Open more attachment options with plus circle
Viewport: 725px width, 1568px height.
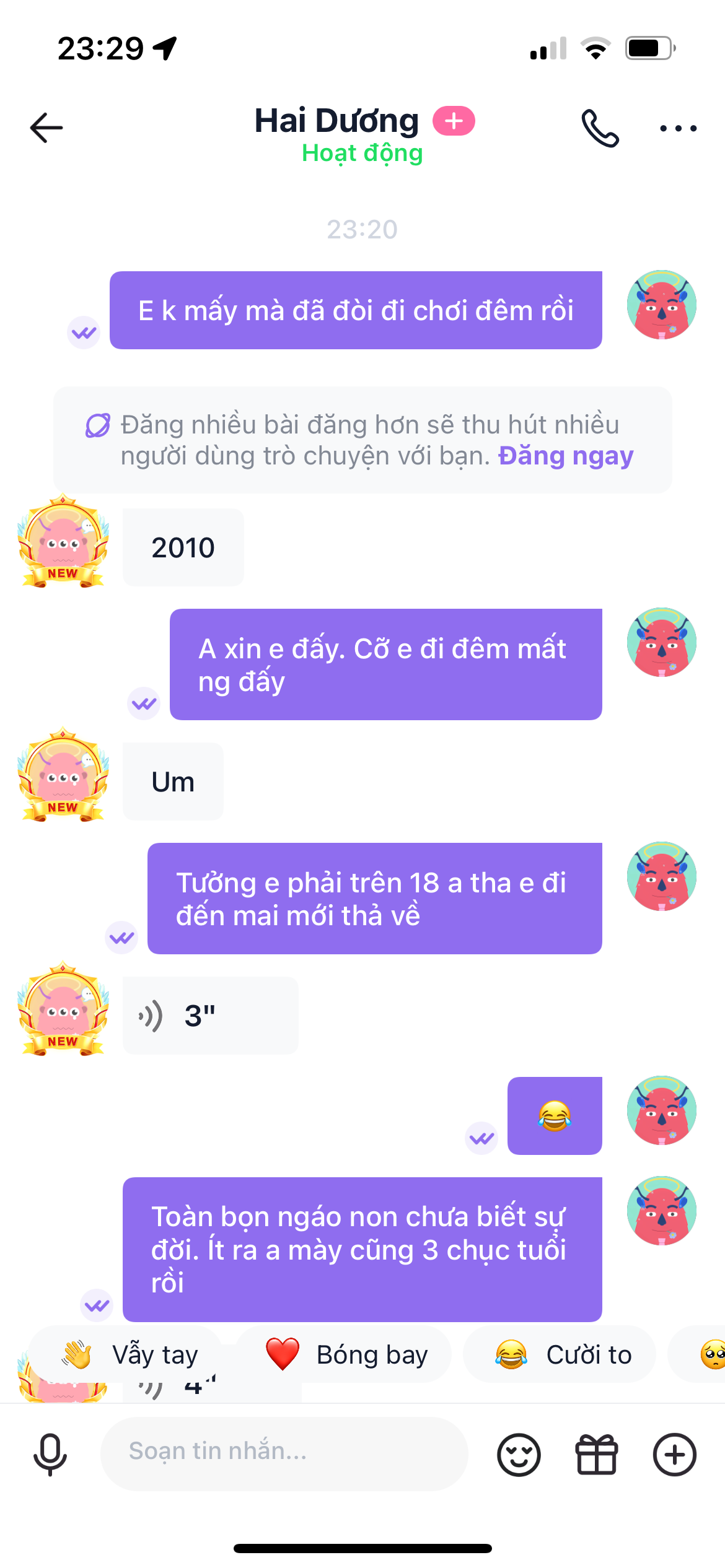(x=674, y=1454)
